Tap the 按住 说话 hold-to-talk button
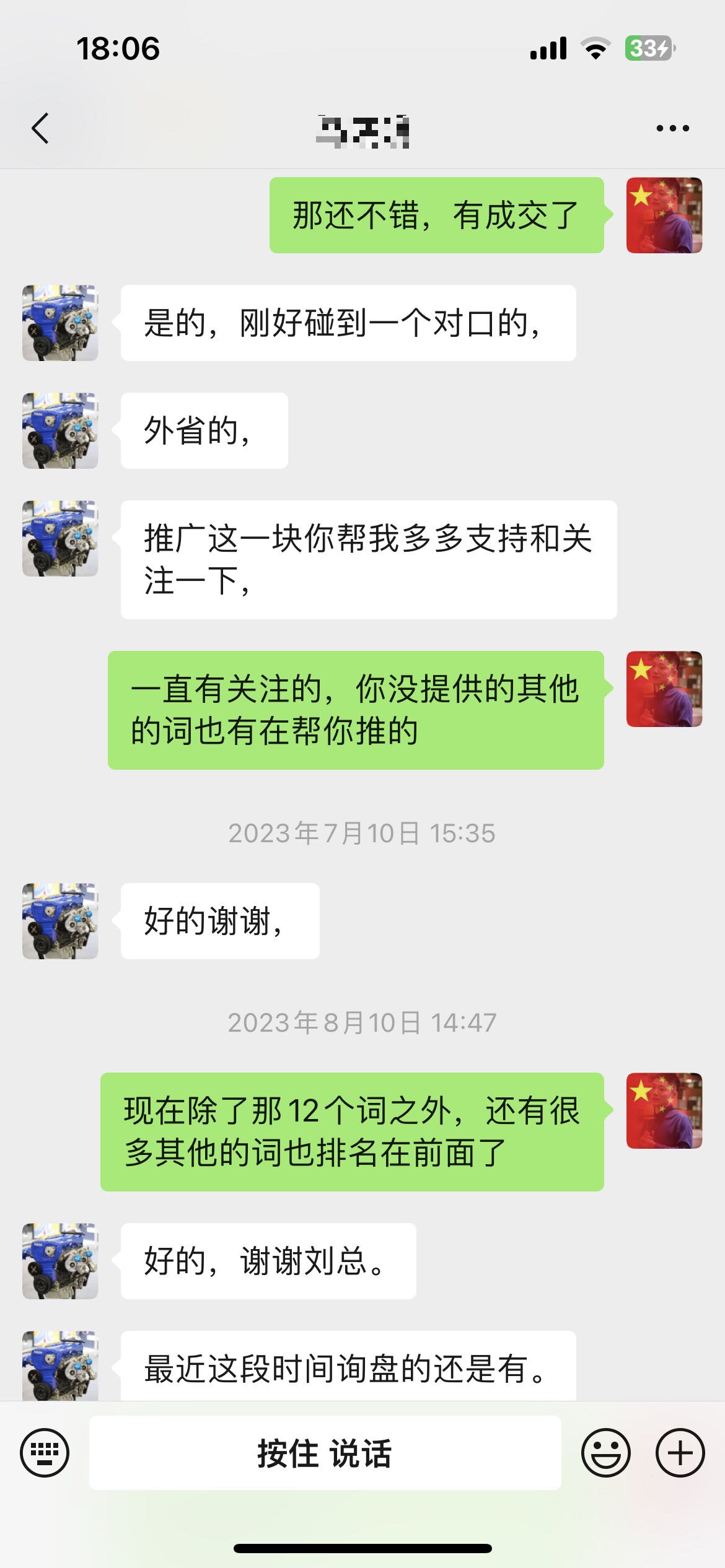725x1568 pixels. click(x=325, y=1452)
